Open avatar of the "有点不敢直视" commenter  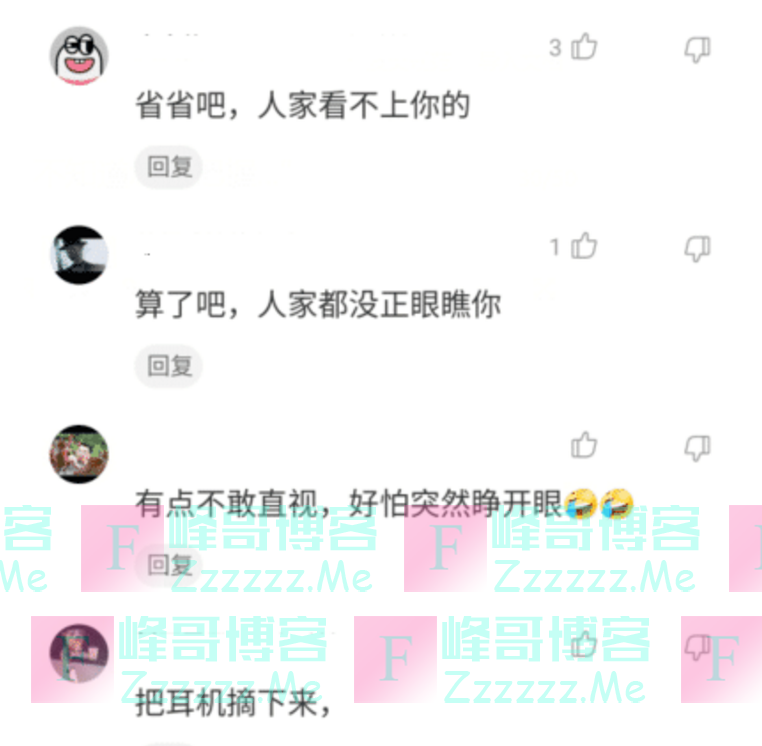[79, 453]
